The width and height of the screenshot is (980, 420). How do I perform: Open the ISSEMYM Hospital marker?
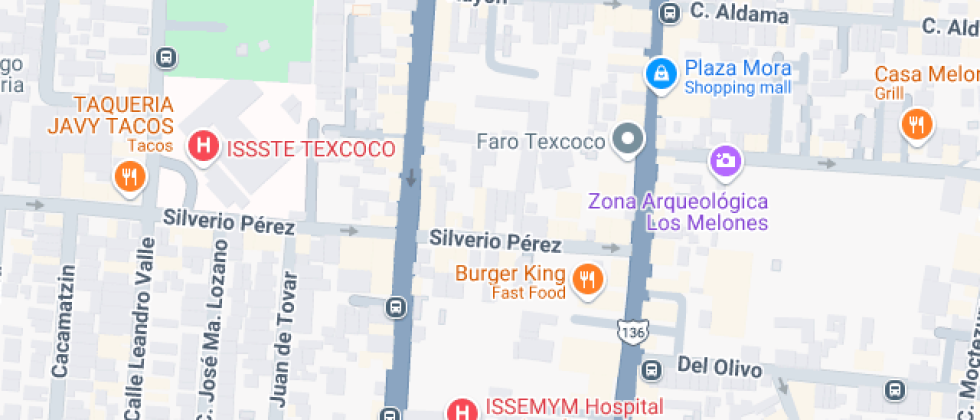coord(462,412)
